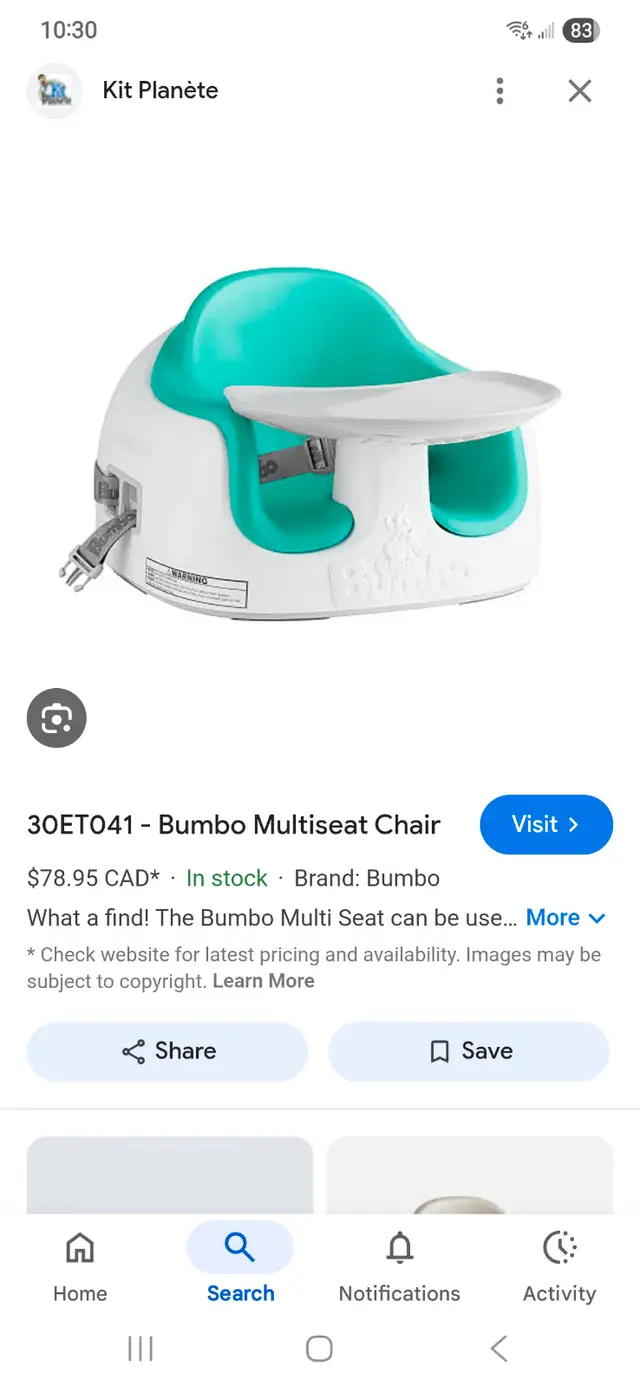
Task: Share this product image
Action: point(168,1051)
